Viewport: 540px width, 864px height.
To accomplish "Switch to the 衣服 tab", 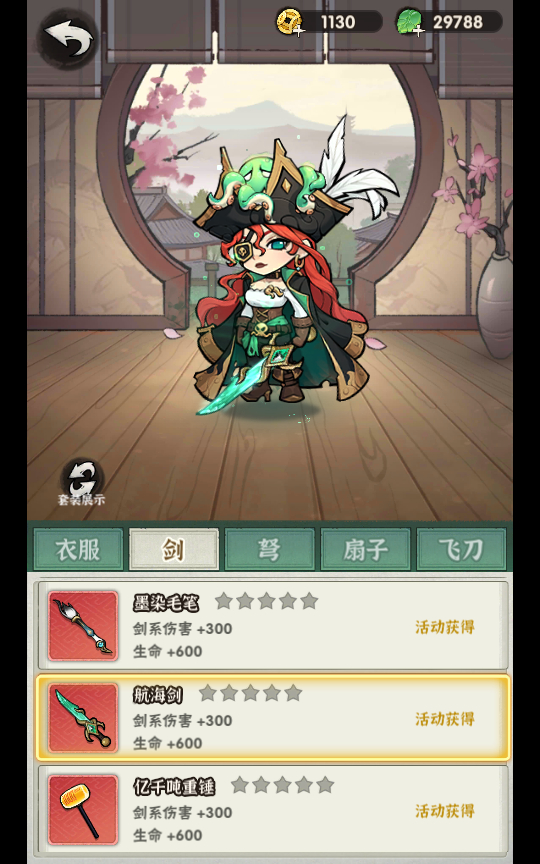I will click(78, 549).
